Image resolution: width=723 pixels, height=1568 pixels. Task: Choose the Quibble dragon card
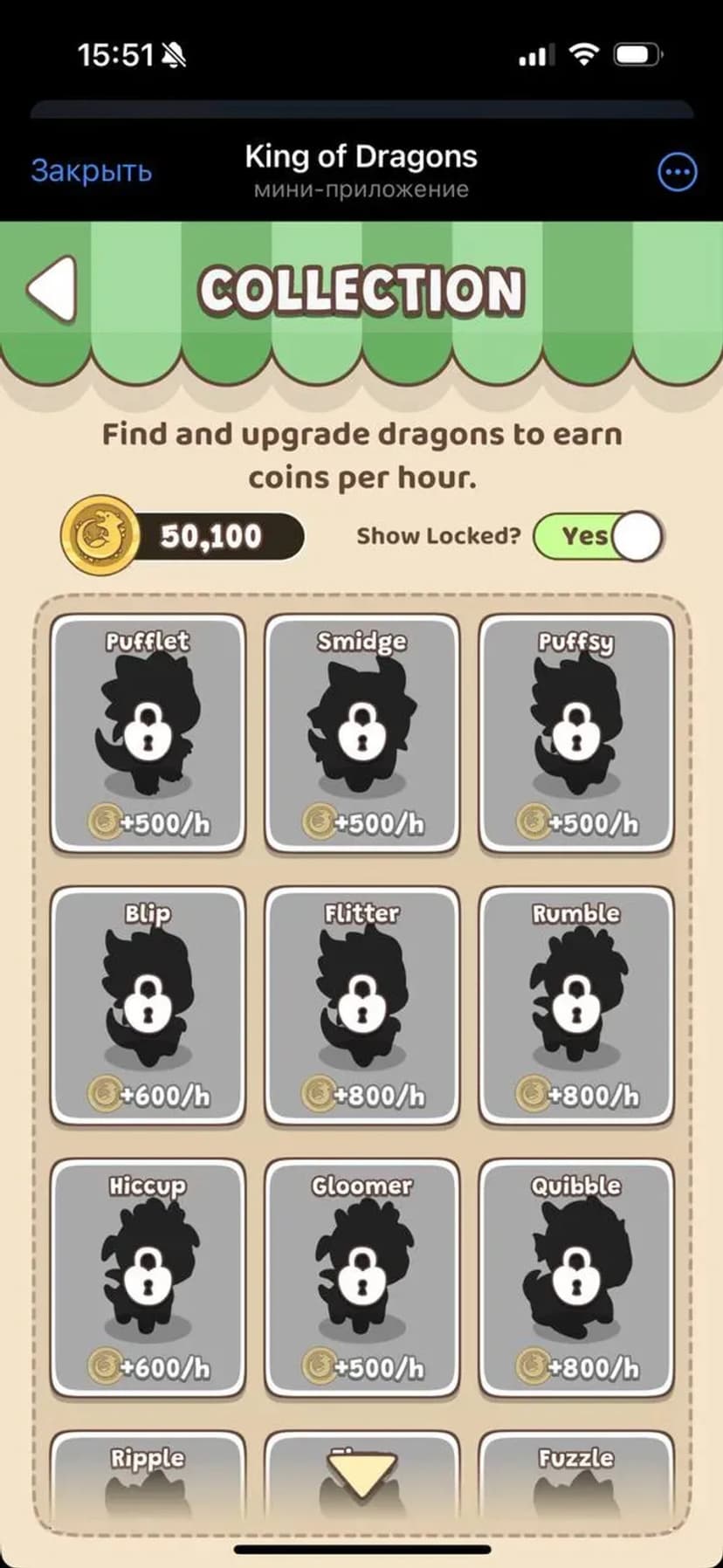coord(576,1278)
